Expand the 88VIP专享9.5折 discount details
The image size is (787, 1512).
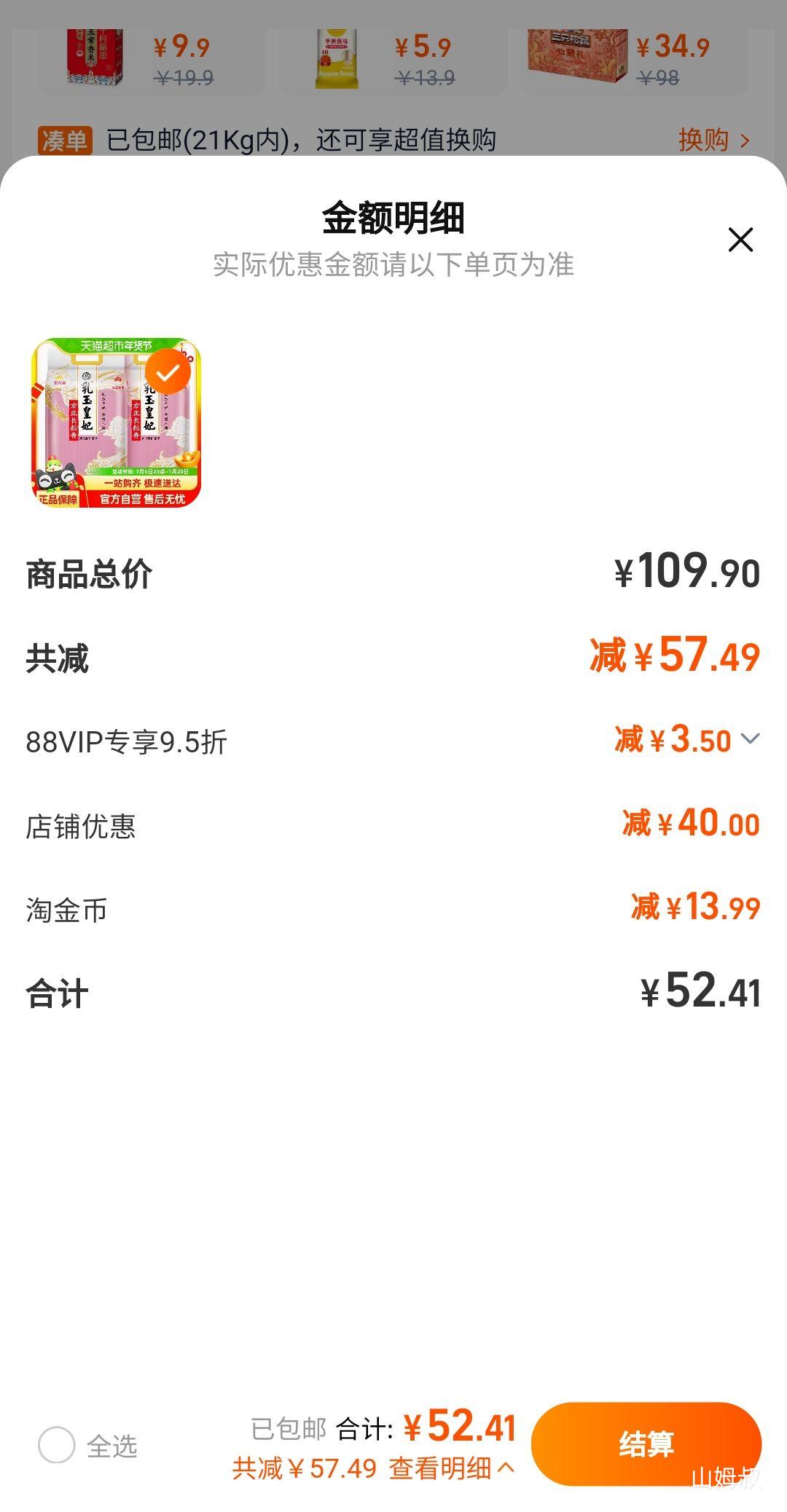coord(750,740)
